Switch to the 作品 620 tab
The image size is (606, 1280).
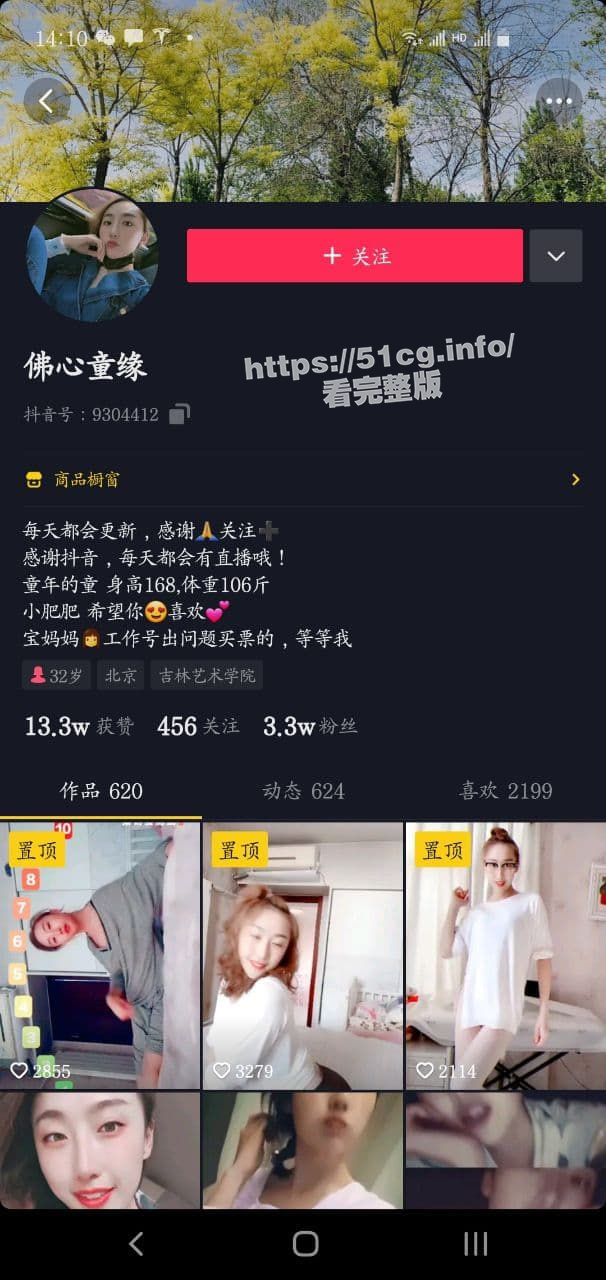[x=101, y=791]
